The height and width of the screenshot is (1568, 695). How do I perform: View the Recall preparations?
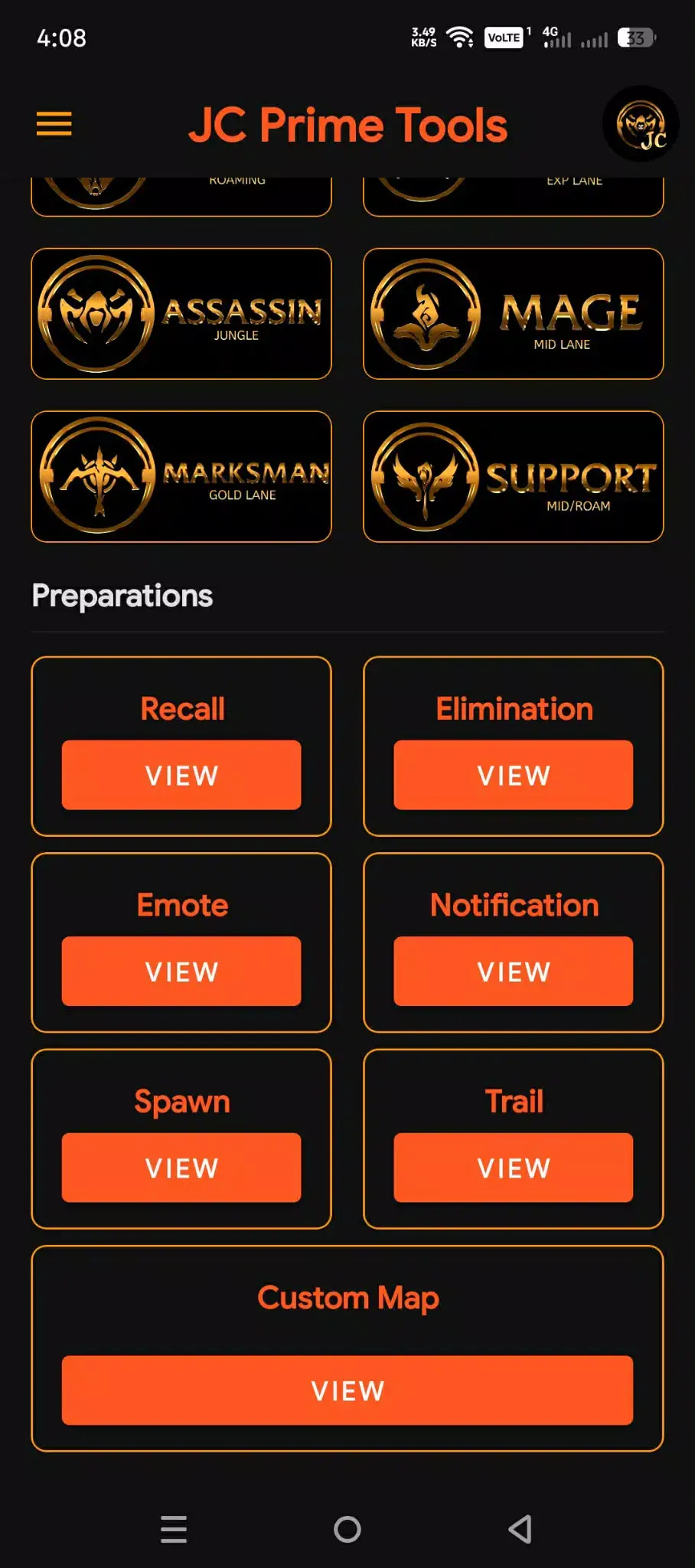(181, 775)
